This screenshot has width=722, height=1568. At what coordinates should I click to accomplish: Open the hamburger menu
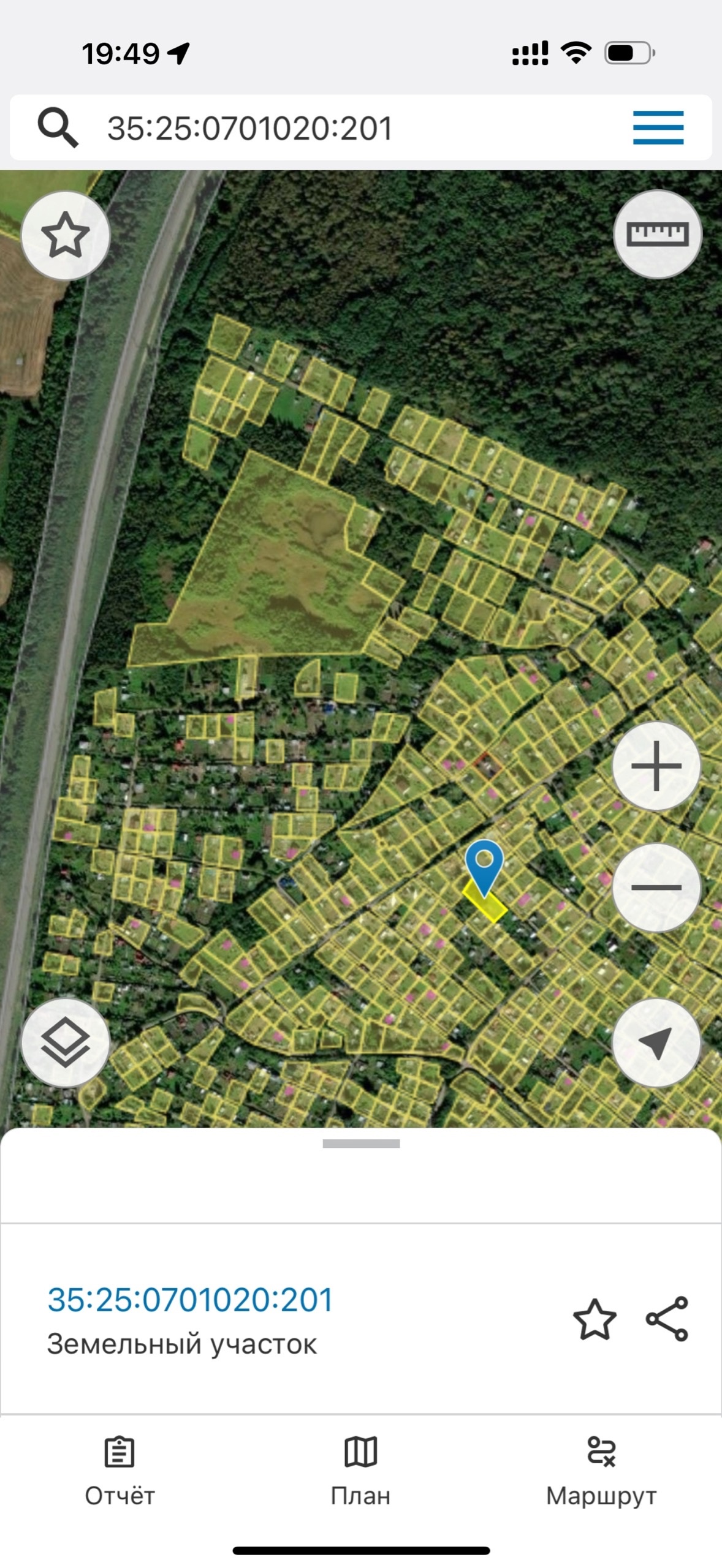658,127
